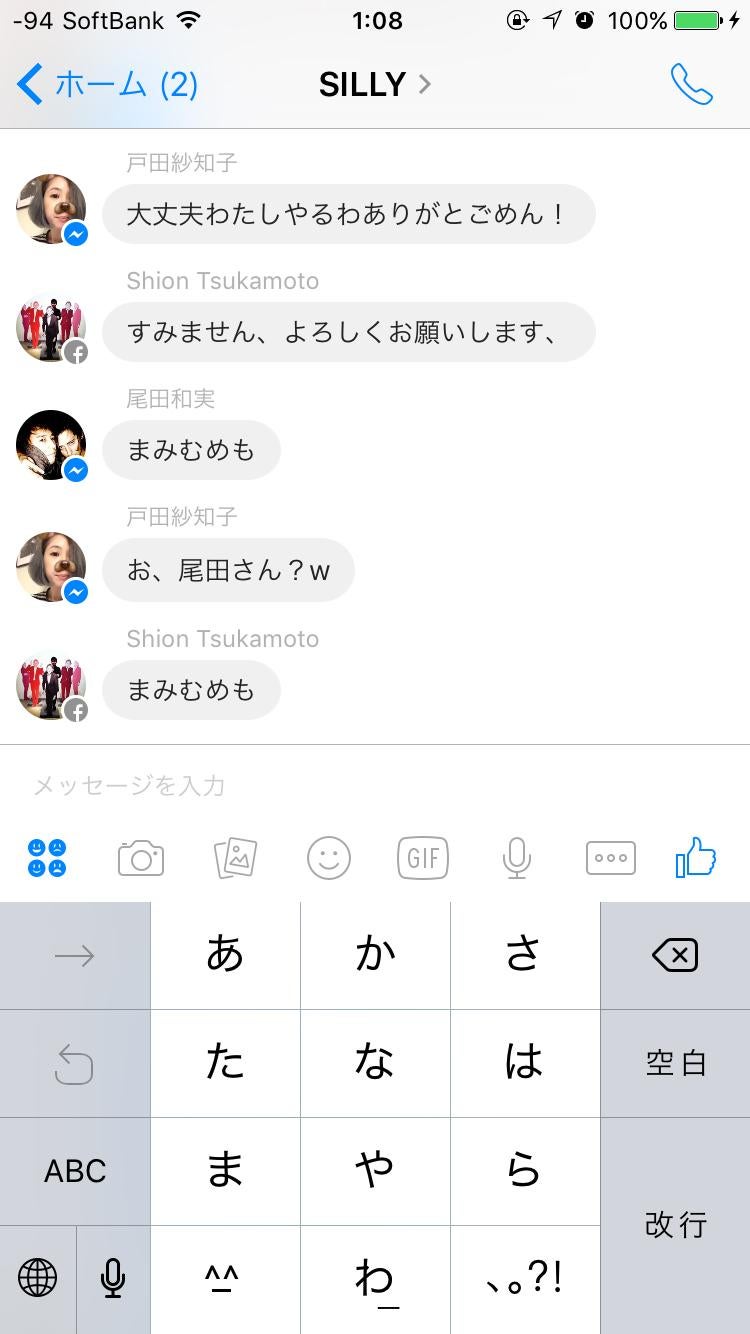The width and height of the screenshot is (750, 1334).
Task: Switch keyboards using the globe icon
Action: 38,1278
